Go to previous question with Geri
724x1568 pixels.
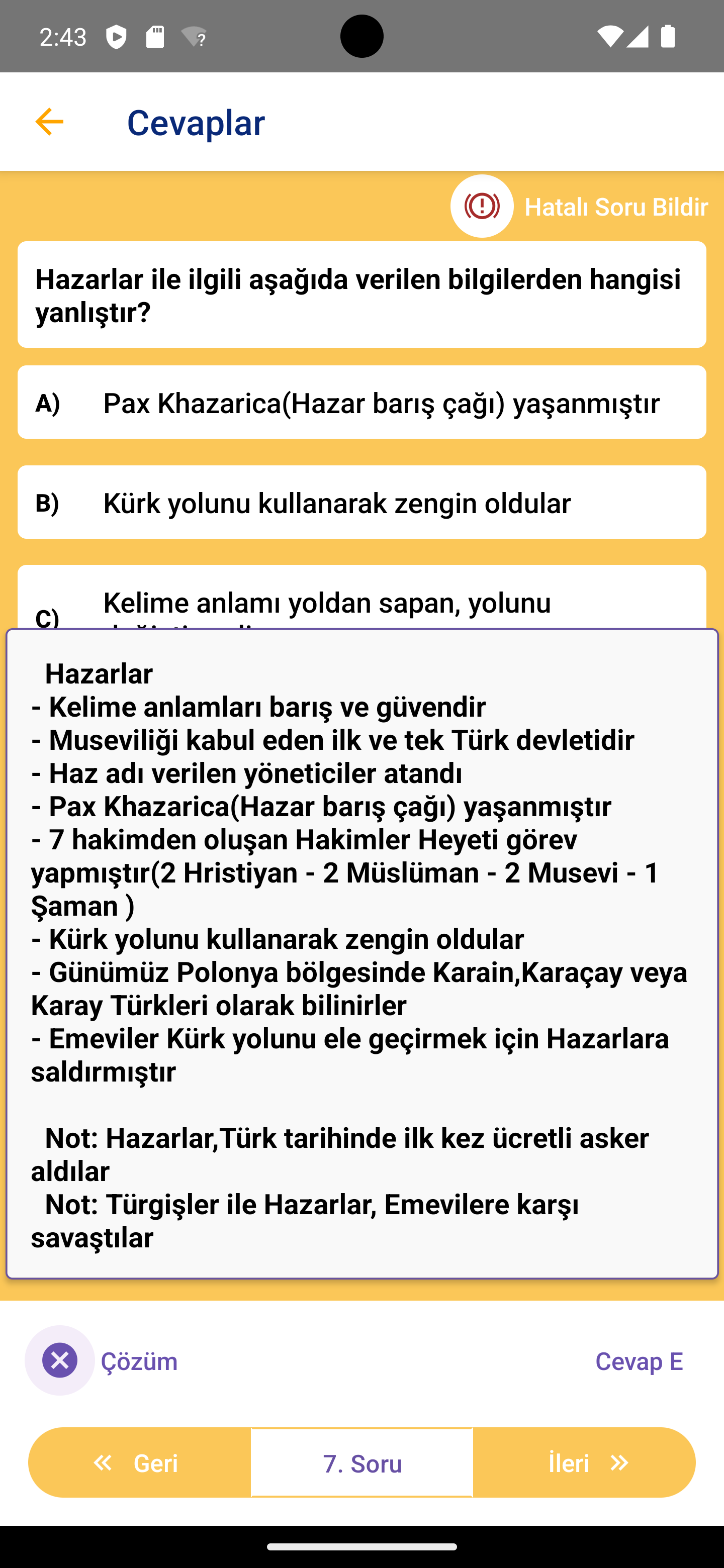[139, 1462]
